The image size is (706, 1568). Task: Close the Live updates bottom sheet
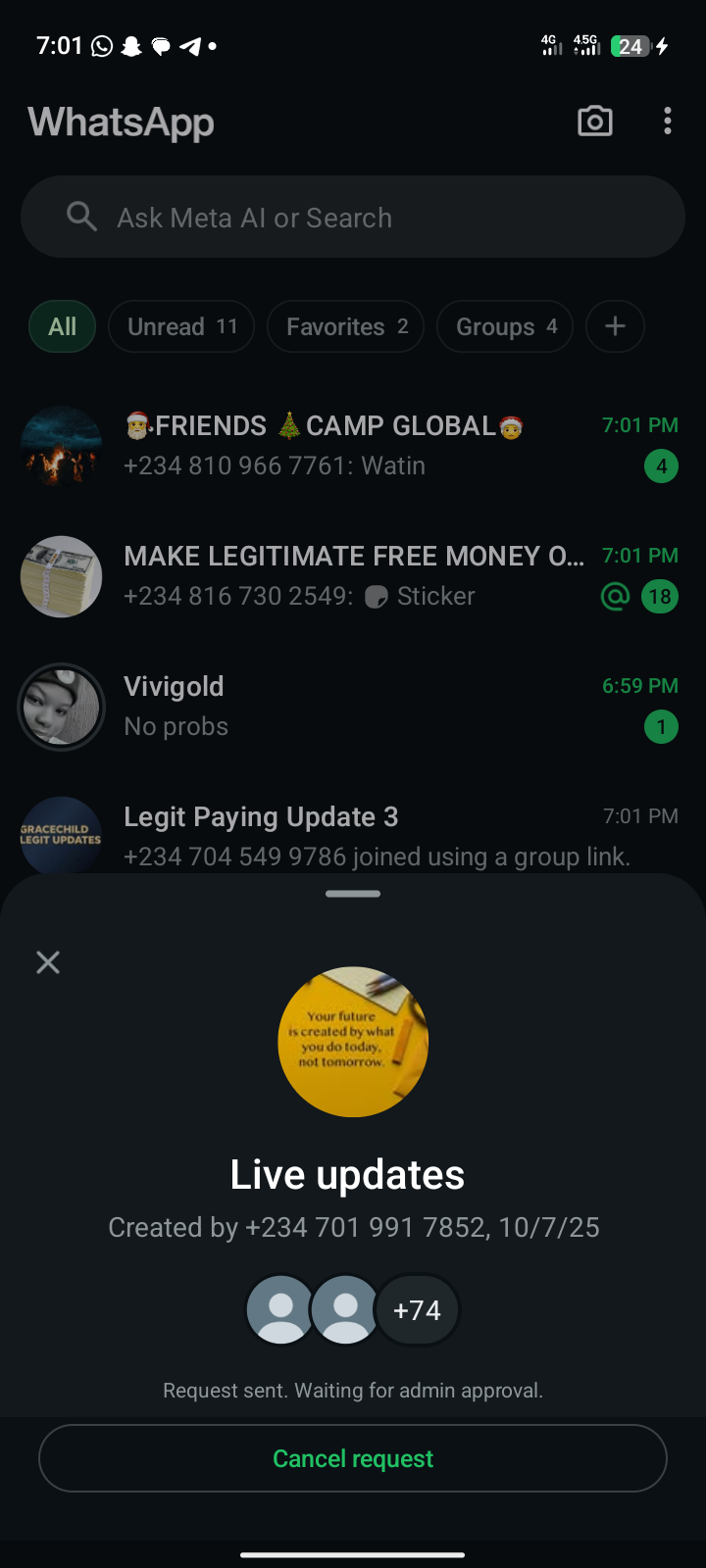(48, 962)
